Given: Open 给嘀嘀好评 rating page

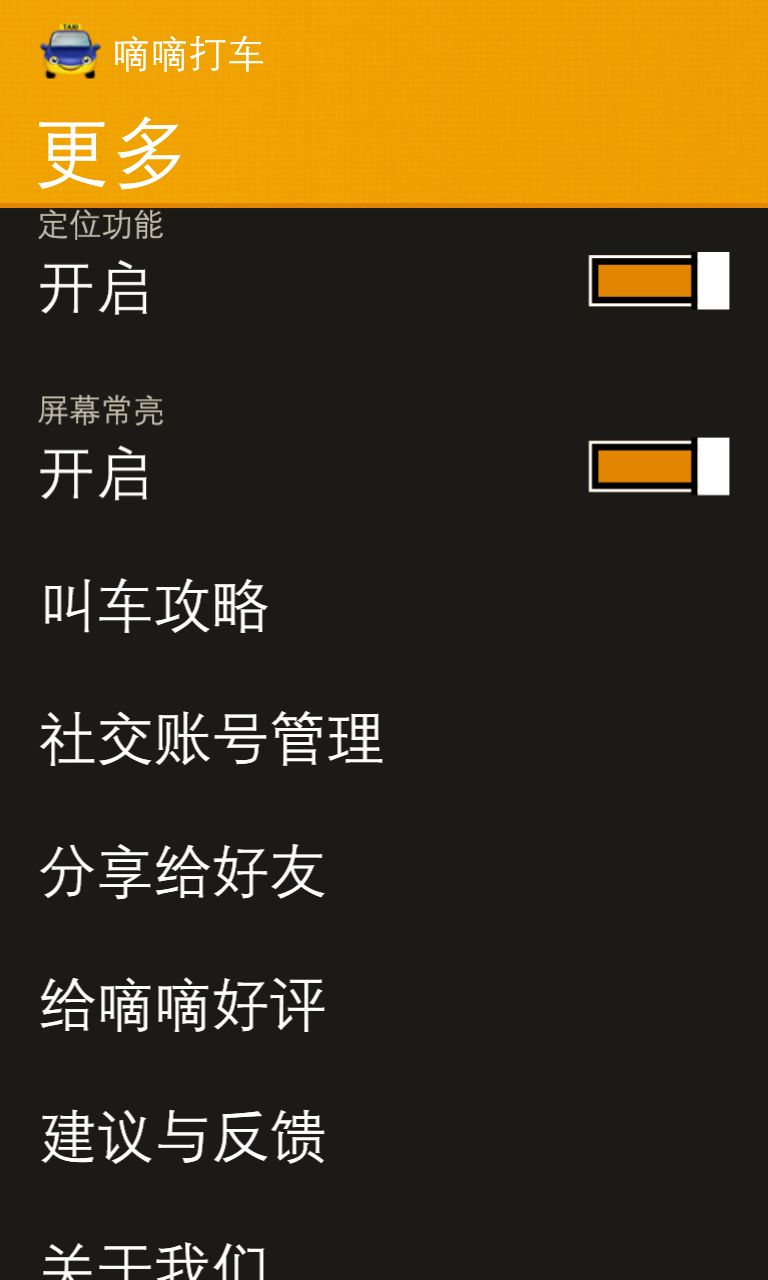Looking at the screenshot, I should coord(182,1005).
